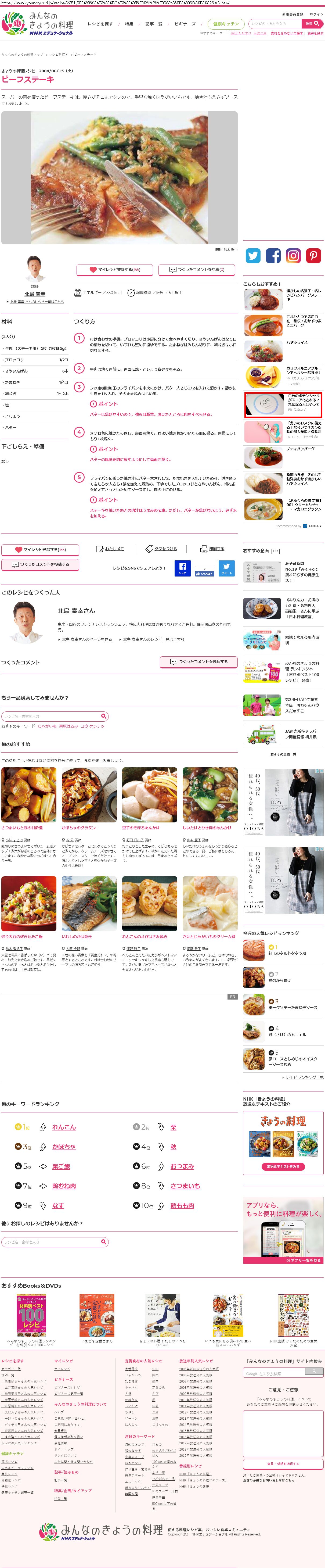Open the Instagram icon in sidebar
This screenshot has height=1568, width=325.
point(293,256)
